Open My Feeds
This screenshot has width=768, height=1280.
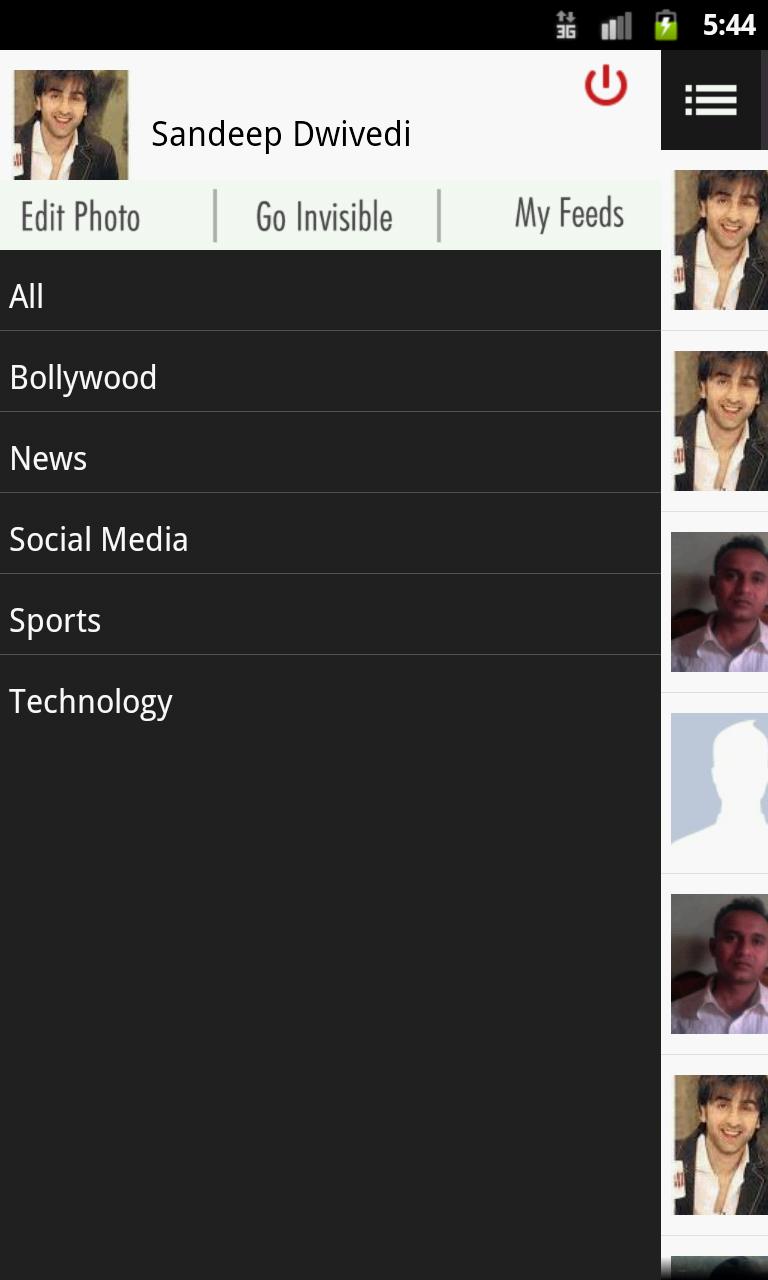click(569, 214)
